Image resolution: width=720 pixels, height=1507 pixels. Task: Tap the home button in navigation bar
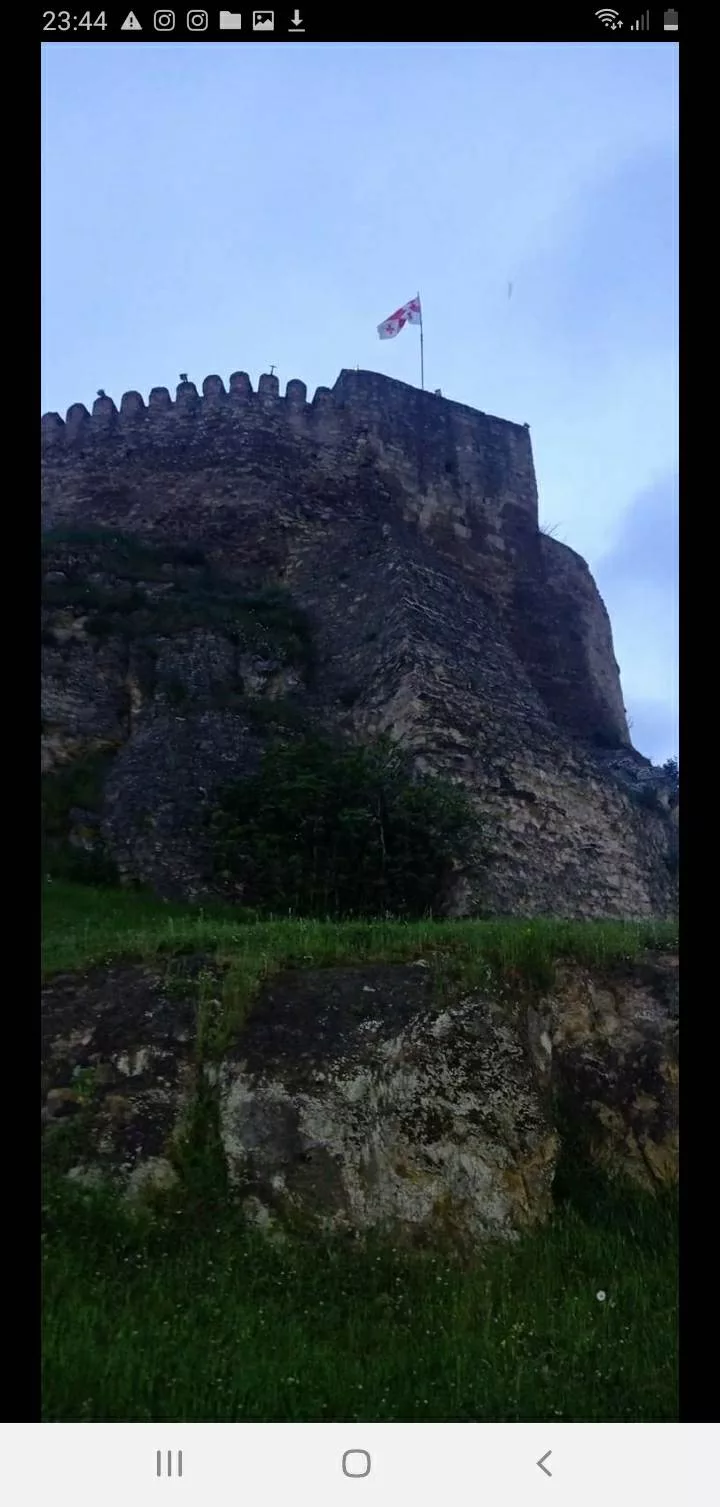pos(356,1464)
